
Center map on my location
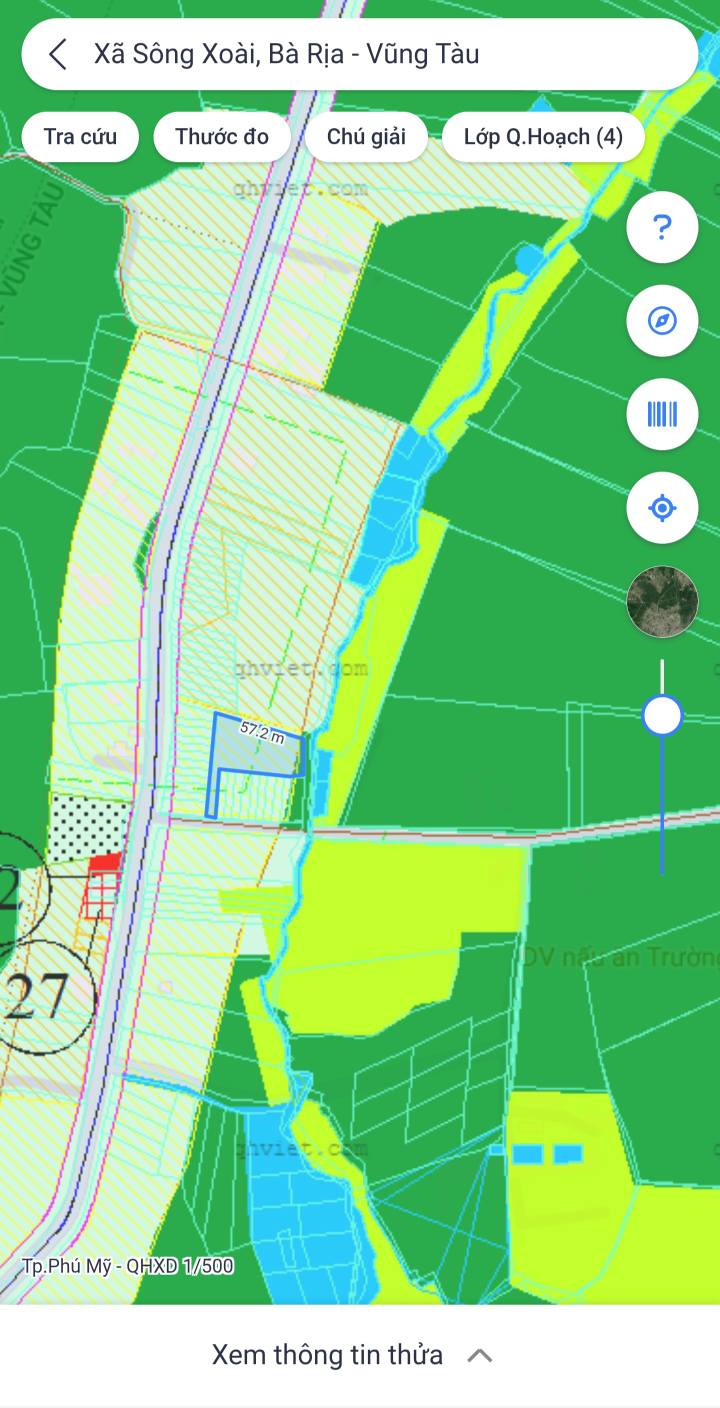662,508
